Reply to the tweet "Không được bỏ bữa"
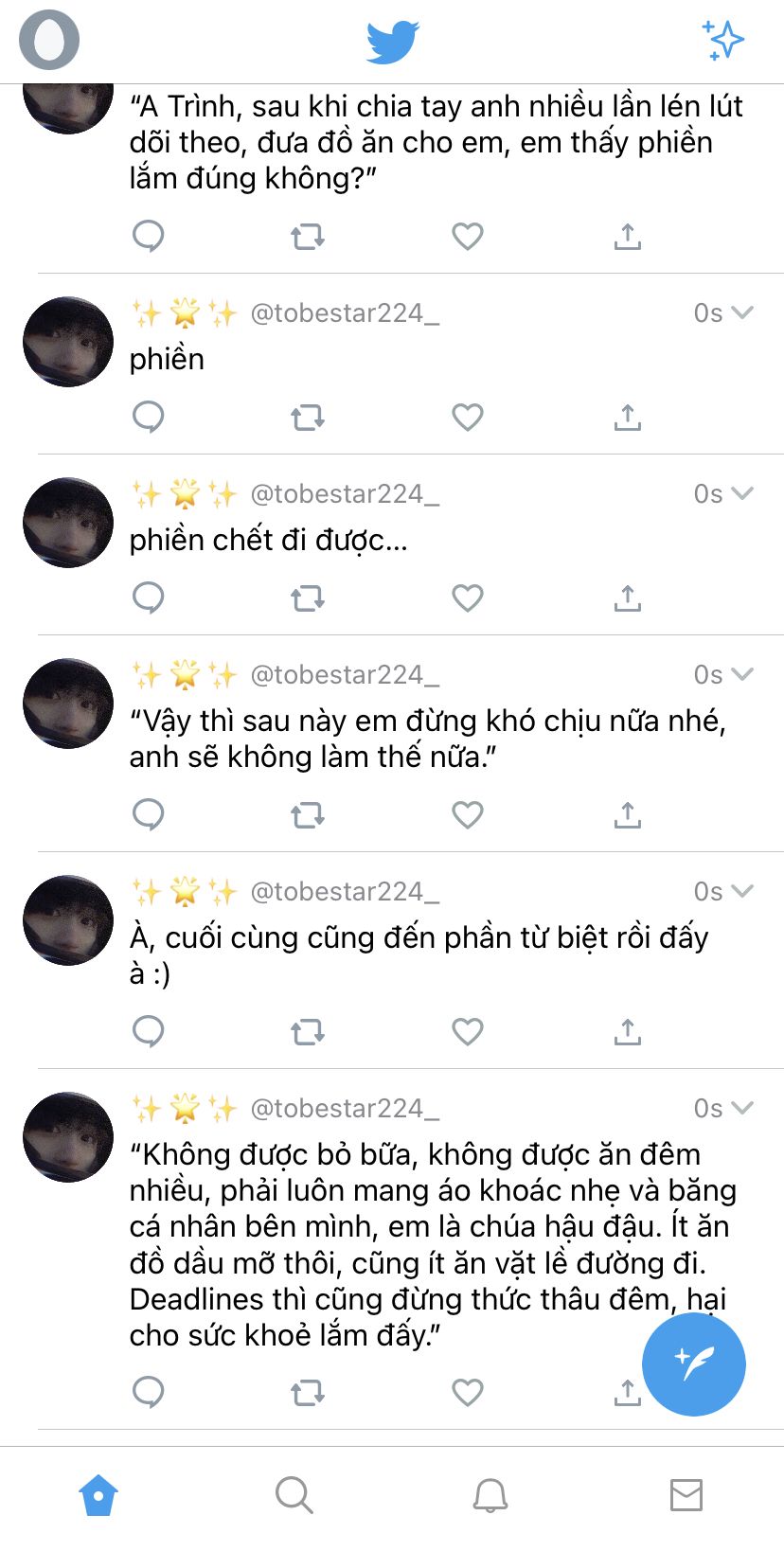Viewport: 784px width, 1551px height. coord(149,1392)
